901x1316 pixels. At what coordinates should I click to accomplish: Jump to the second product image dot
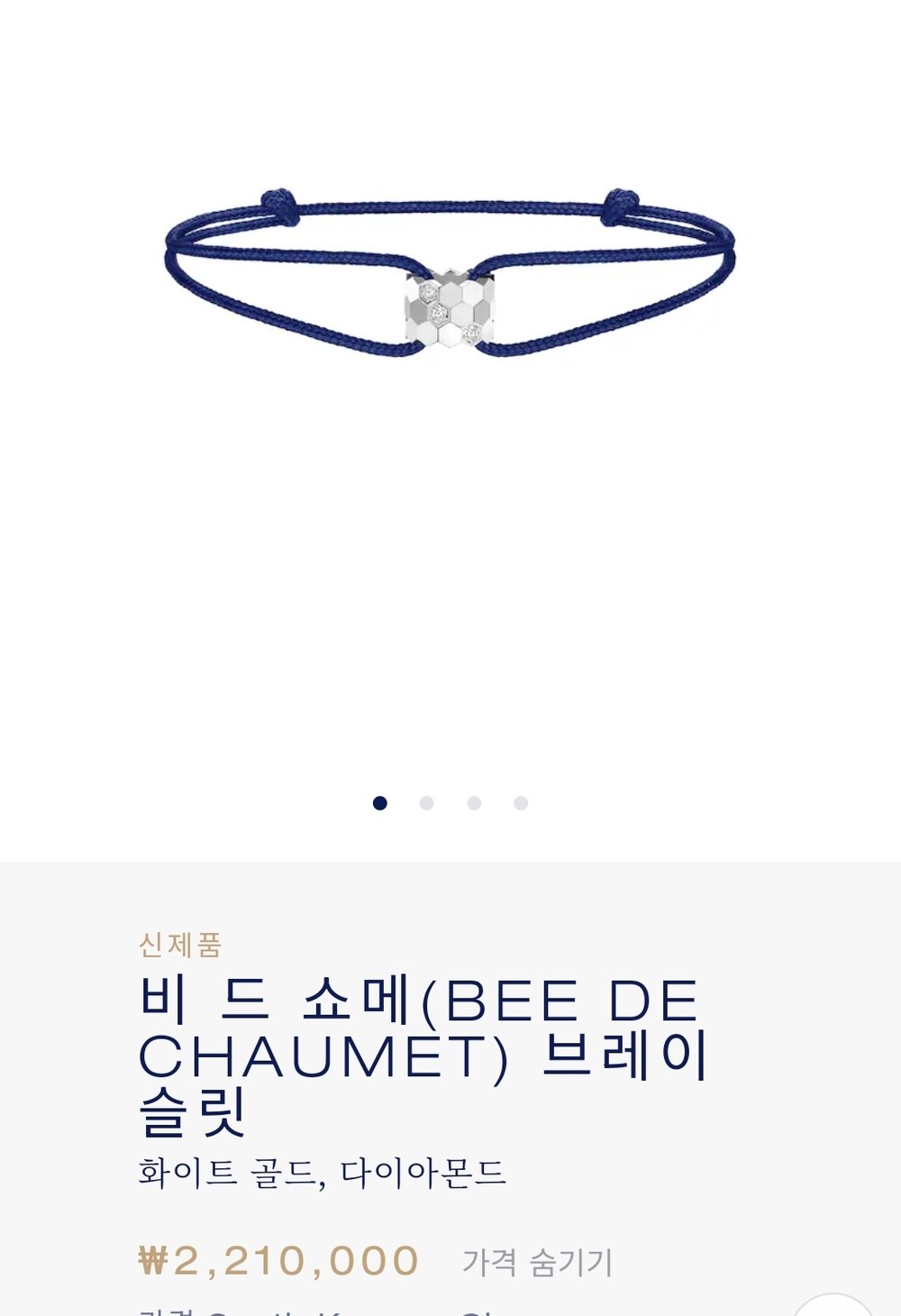(x=427, y=803)
